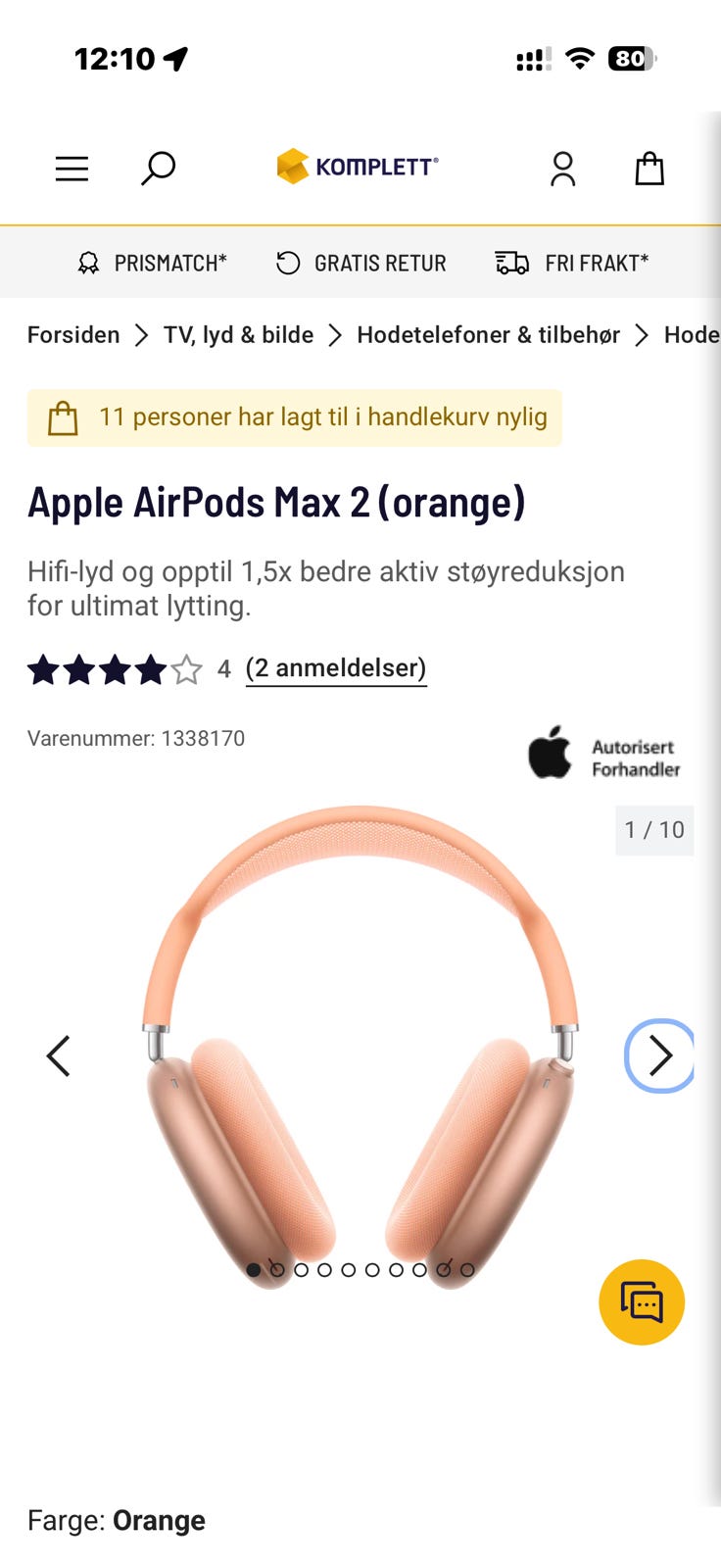Screen dimensions: 721x1568
Task: Read the 2 anmeldelser reviews link
Action: click(336, 668)
